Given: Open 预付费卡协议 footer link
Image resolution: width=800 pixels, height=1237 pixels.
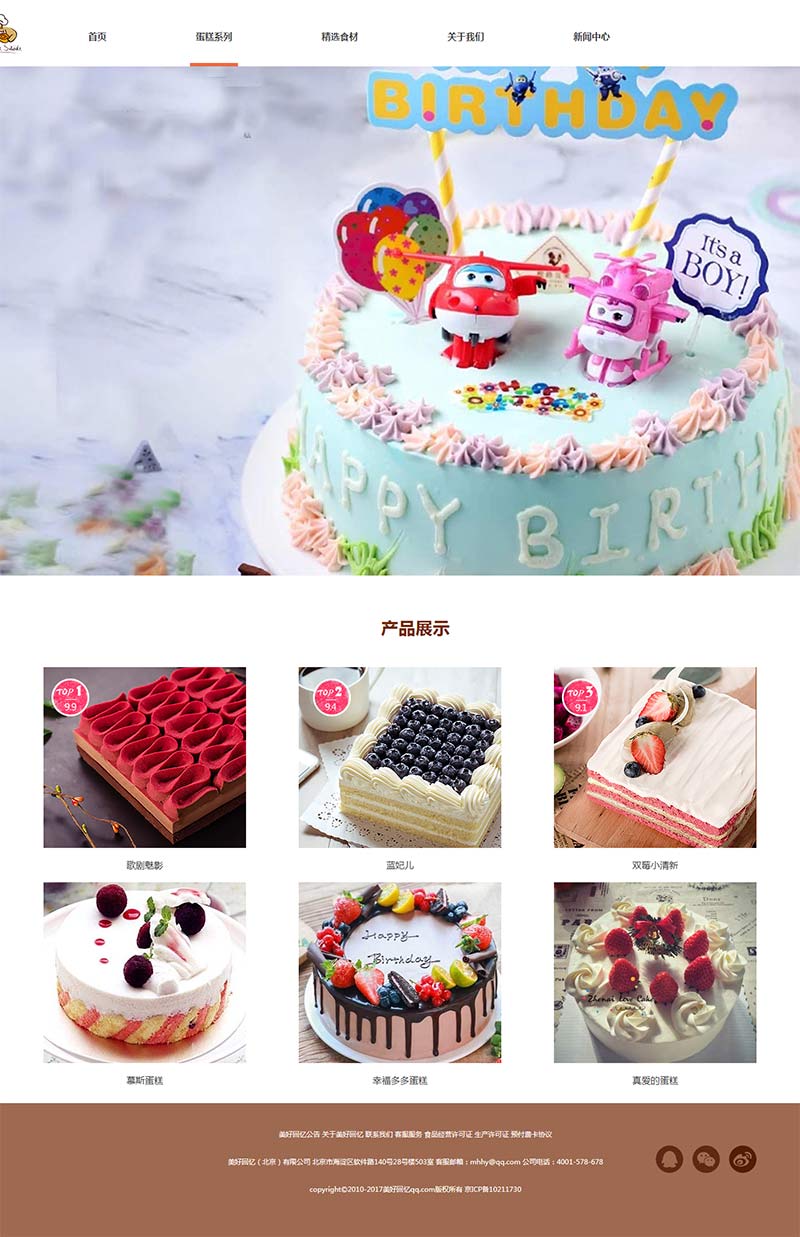Looking at the screenshot, I should [x=531, y=1135].
